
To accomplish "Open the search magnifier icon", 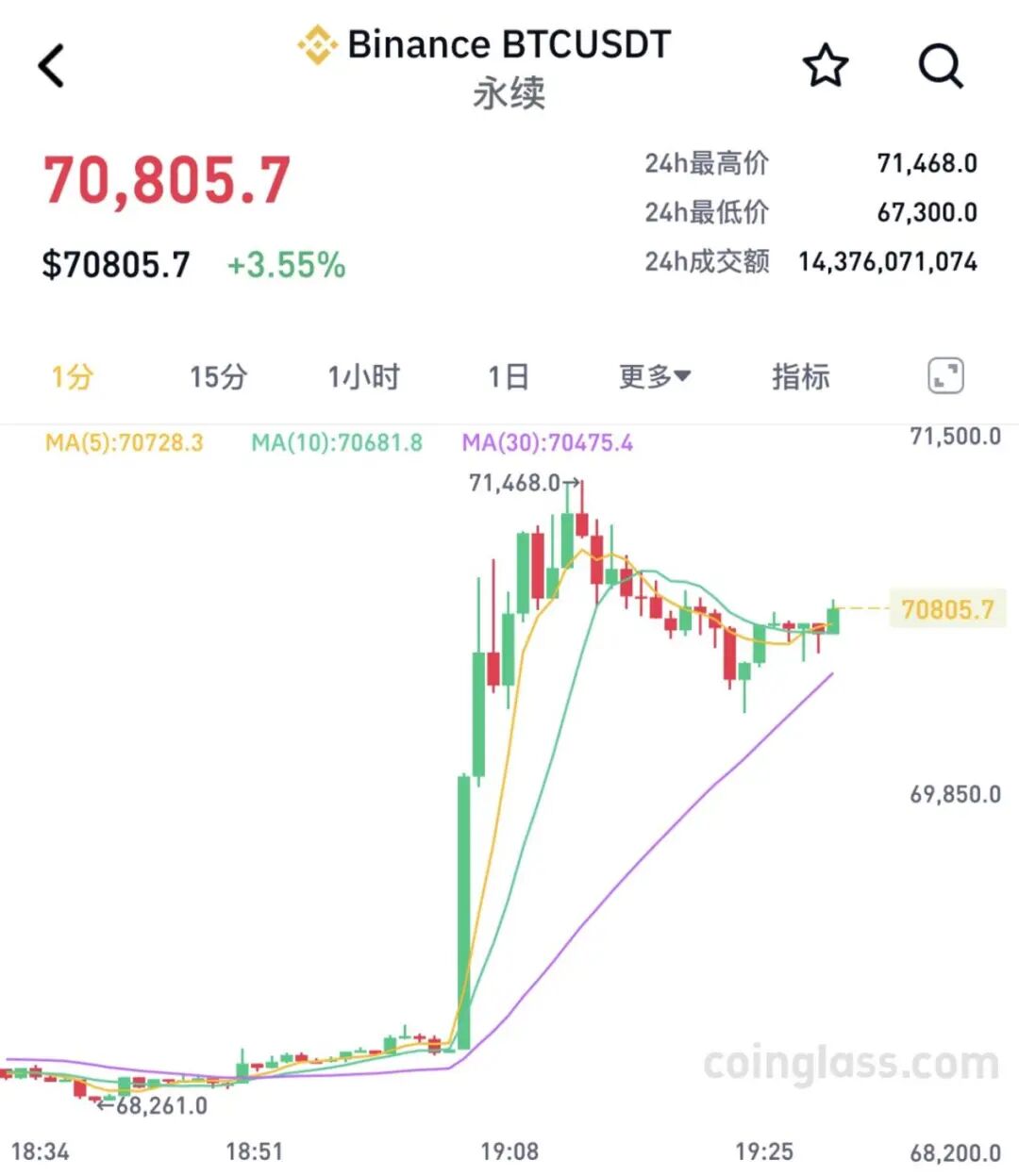I will click(940, 66).
